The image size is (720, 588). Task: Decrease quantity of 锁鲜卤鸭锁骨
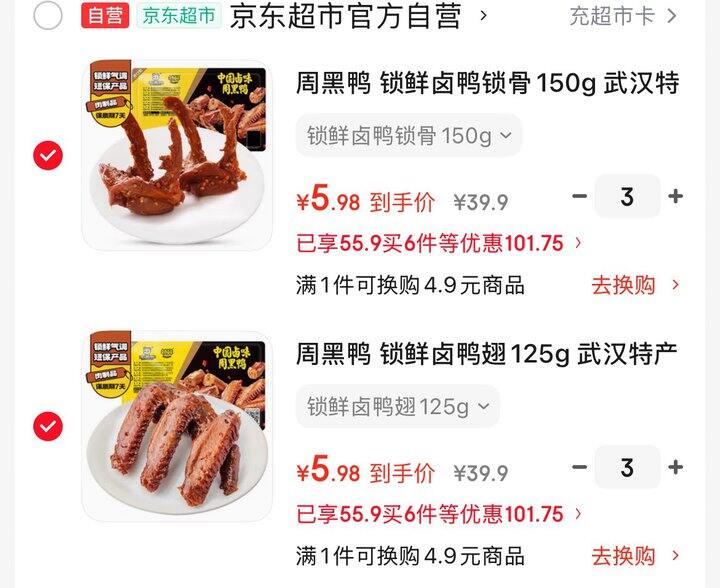(x=579, y=196)
